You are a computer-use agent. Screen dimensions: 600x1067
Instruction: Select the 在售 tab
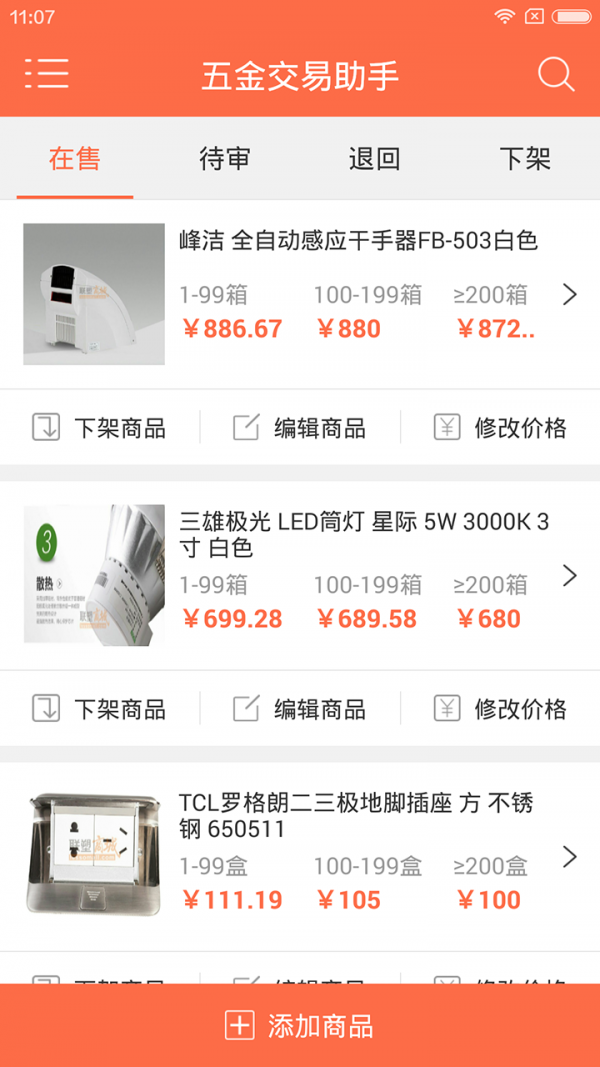tap(75, 158)
